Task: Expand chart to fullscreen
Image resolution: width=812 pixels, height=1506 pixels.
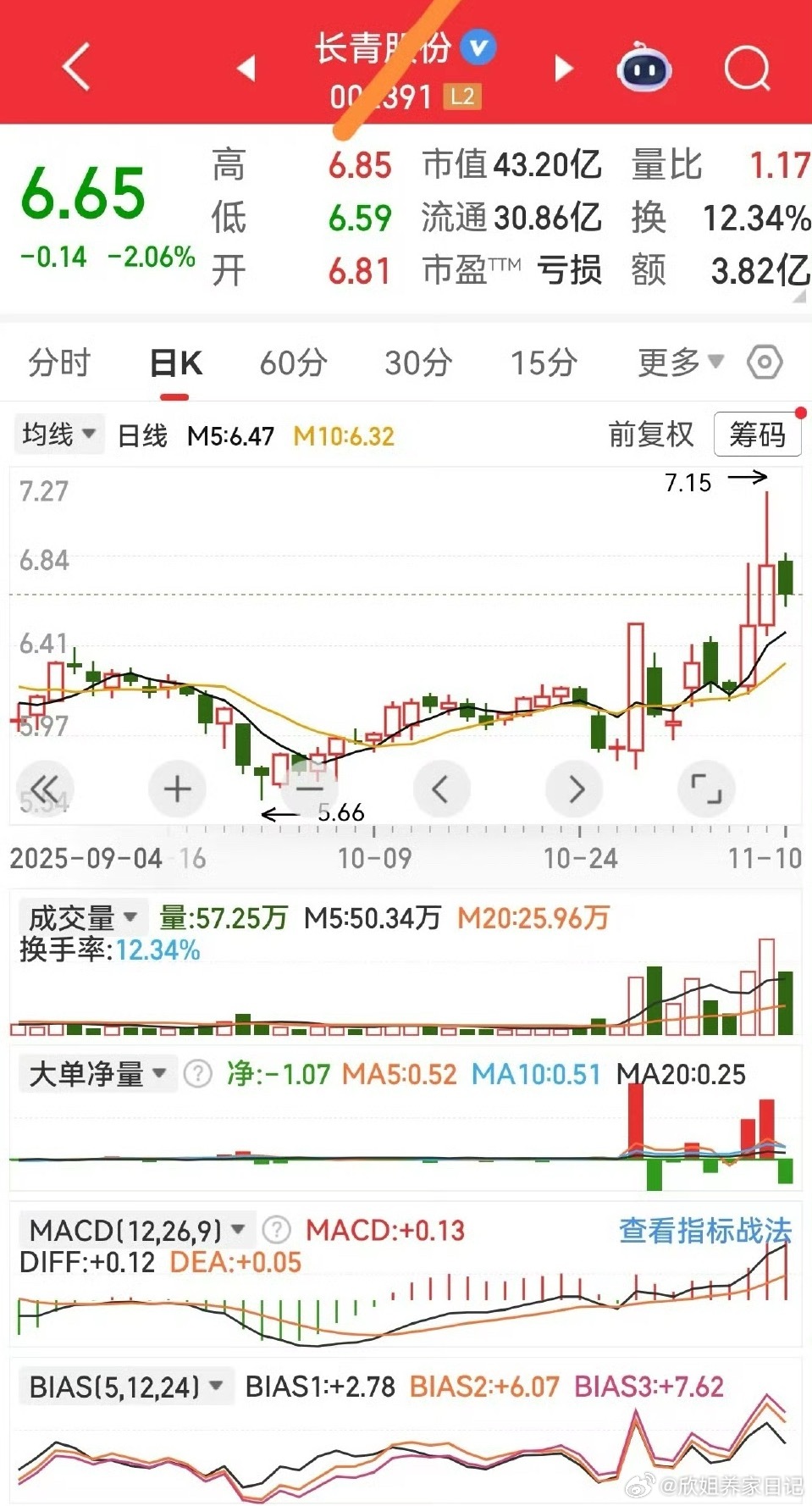Action: (706, 789)
